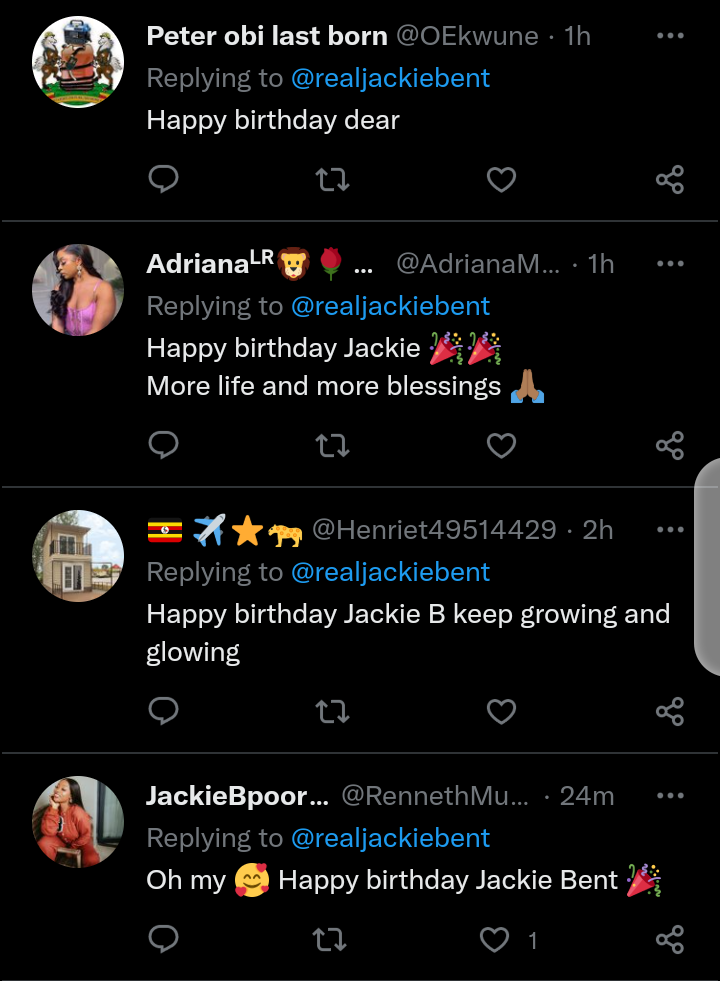Share @Henriet49514429's tweet
Image resolution: width=720 pixels, height=981 pixels.
point(669,711)
